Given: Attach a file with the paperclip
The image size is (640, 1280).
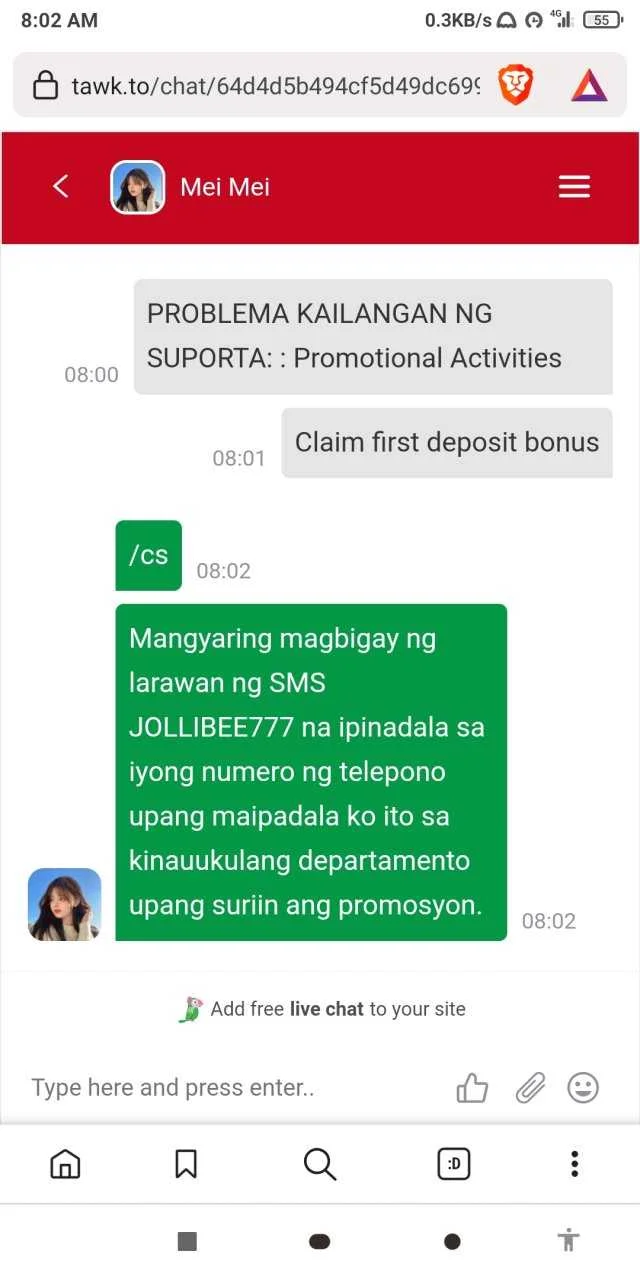Looking at the screenshot, I should point(530,1087).
